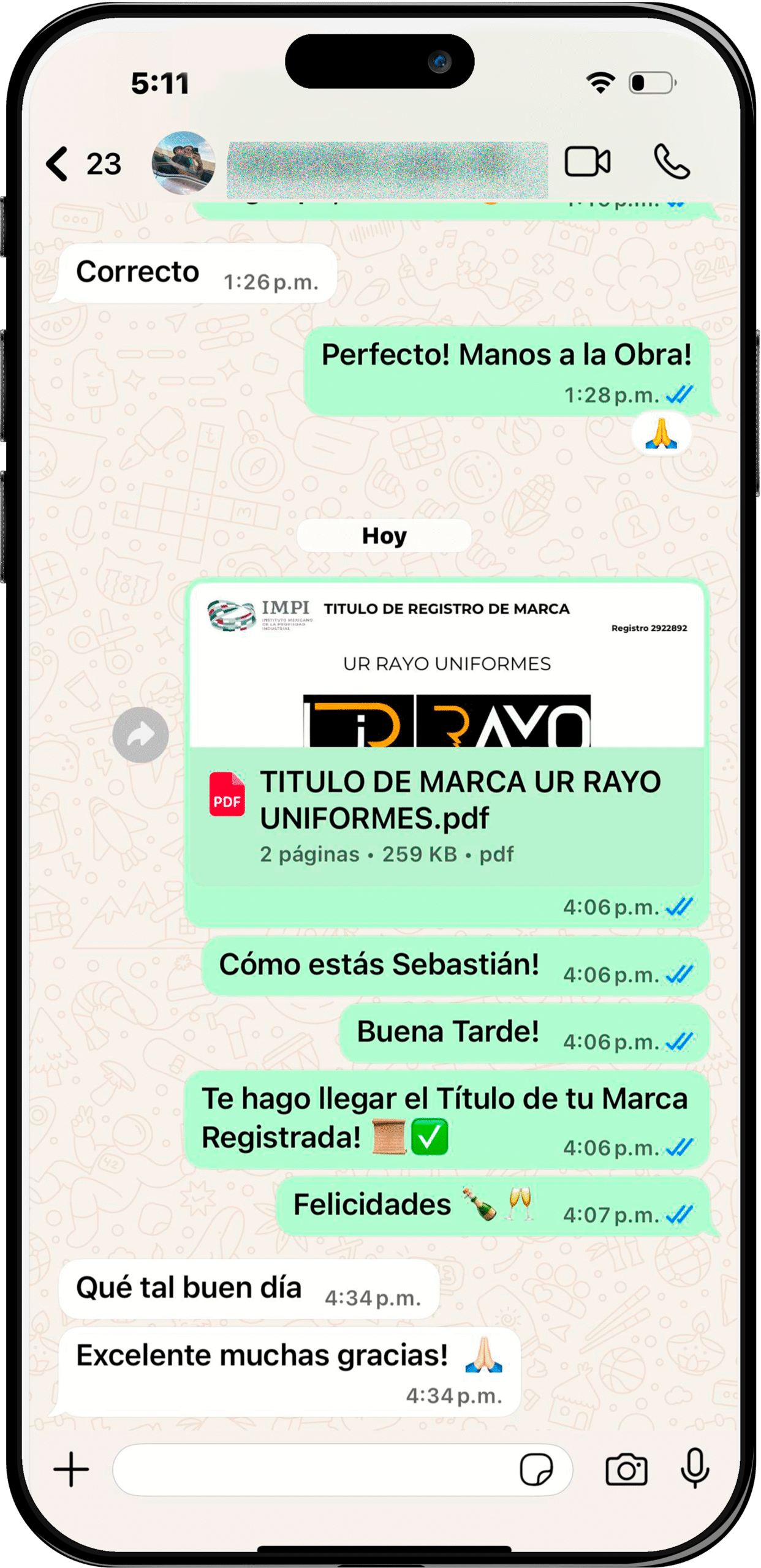Open the contact's profile photo
Image resolution: width=761 pixels, height=1568 pixels.
[x=183, y=163]
